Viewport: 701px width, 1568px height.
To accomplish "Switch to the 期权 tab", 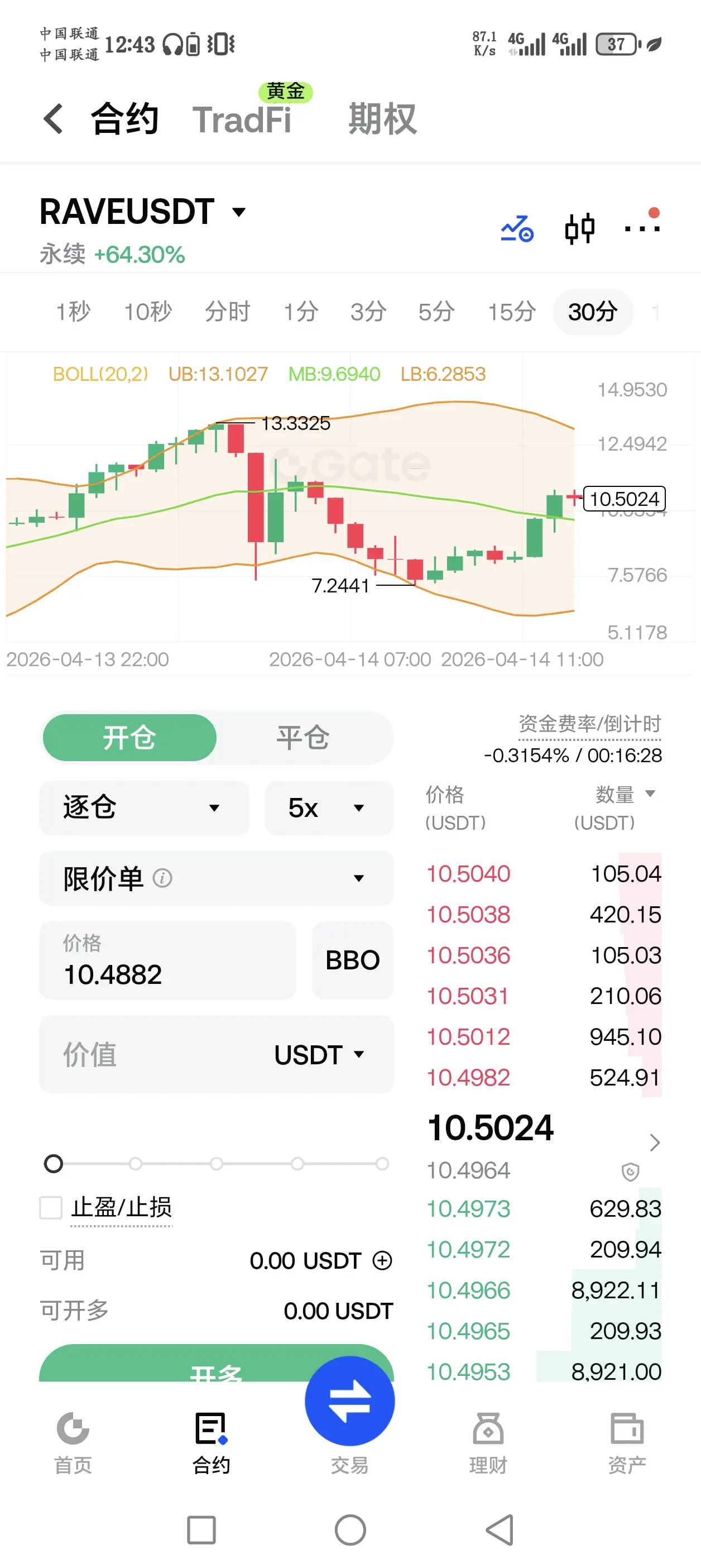I will [382, 119].
